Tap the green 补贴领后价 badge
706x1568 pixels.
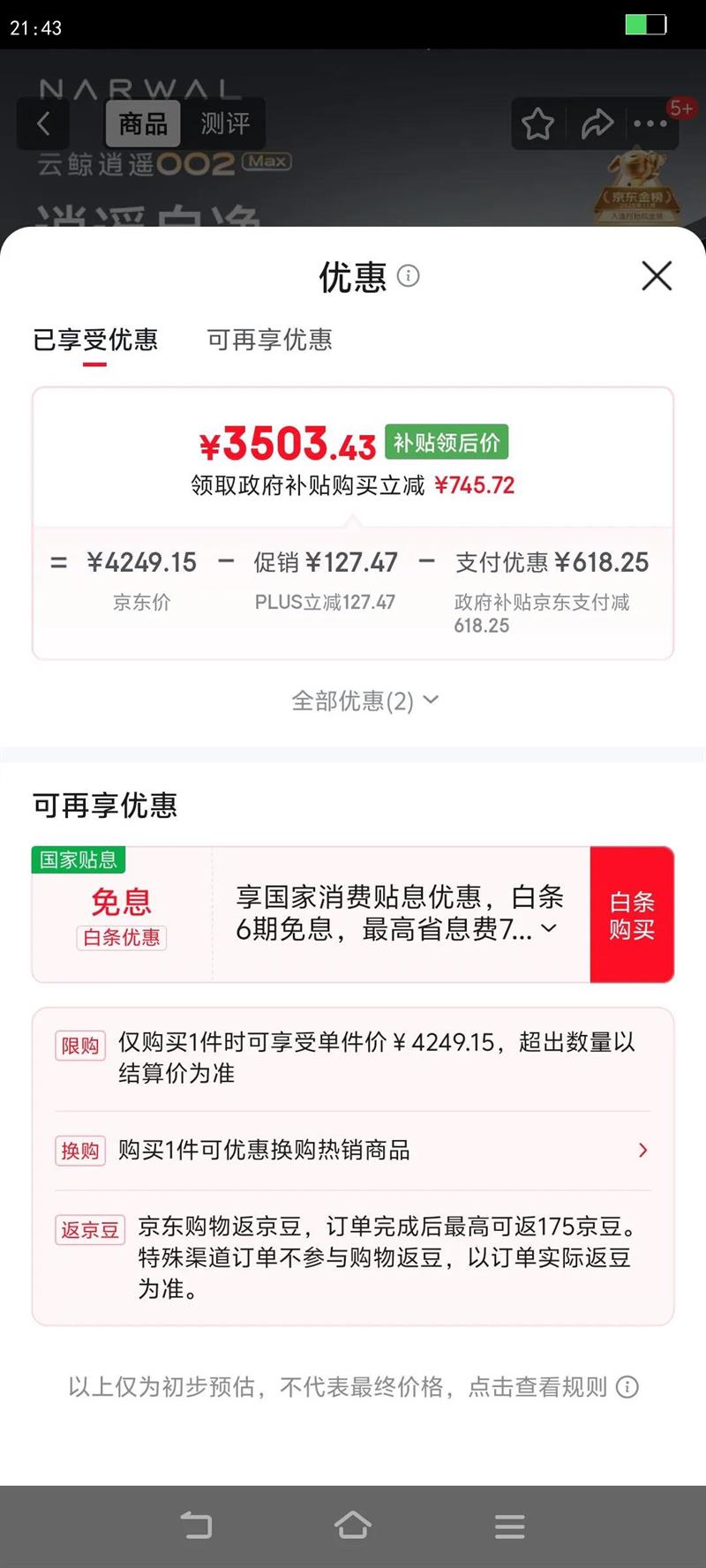point(446,442)
